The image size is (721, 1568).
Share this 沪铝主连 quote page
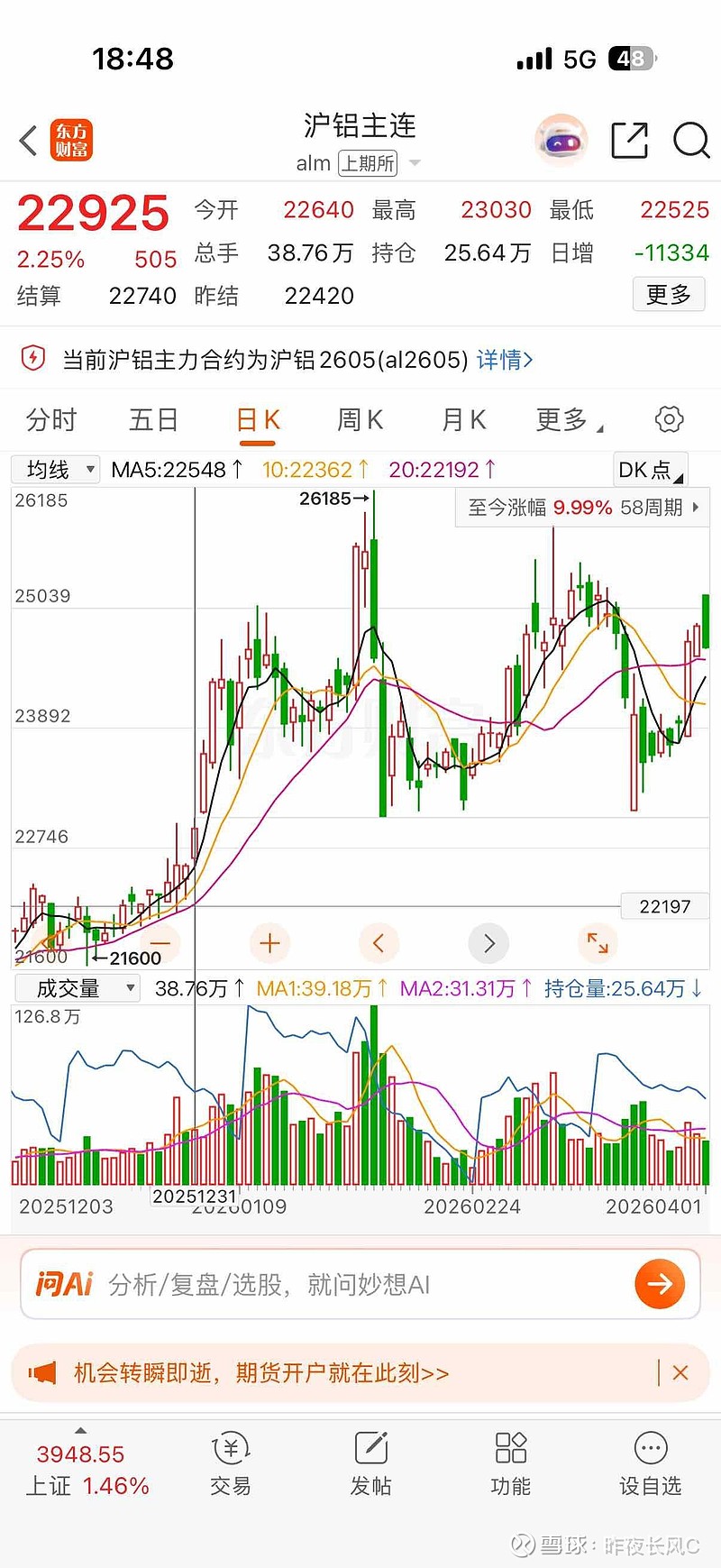click(629, 141)
